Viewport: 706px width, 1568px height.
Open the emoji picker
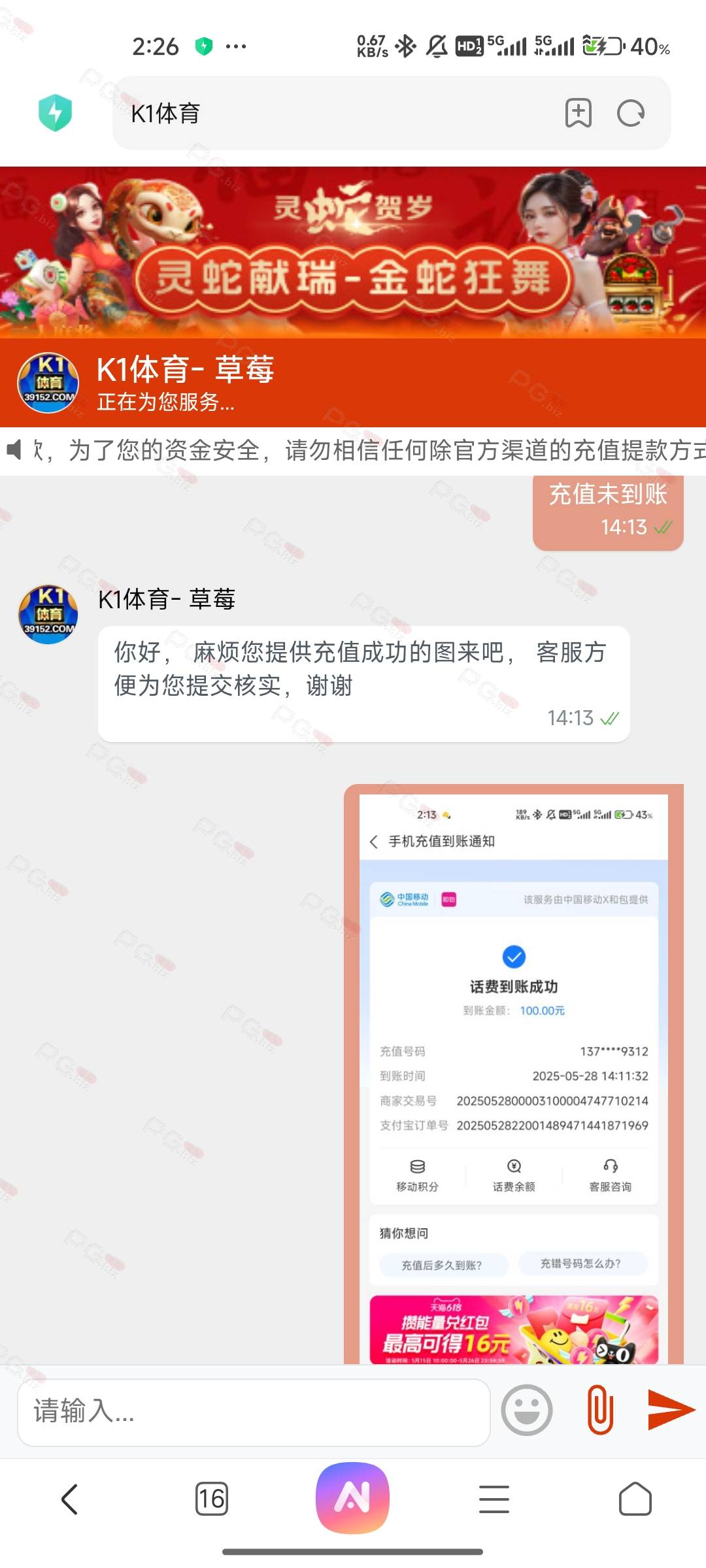pos(527,1410)
